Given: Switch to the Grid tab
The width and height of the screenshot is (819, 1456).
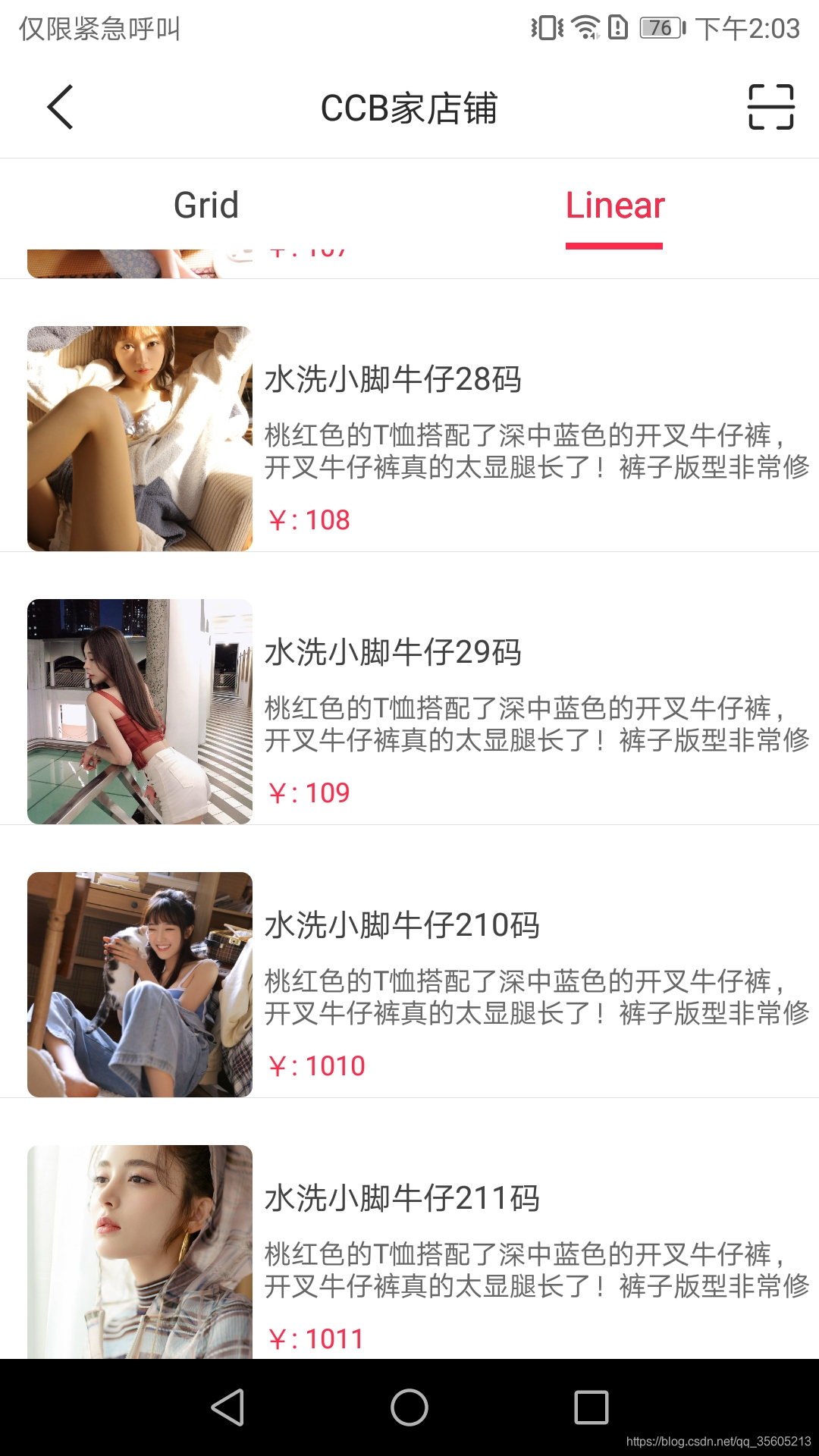Looking at the screenshot, I should pyautogui.click(x=206, y=205).
